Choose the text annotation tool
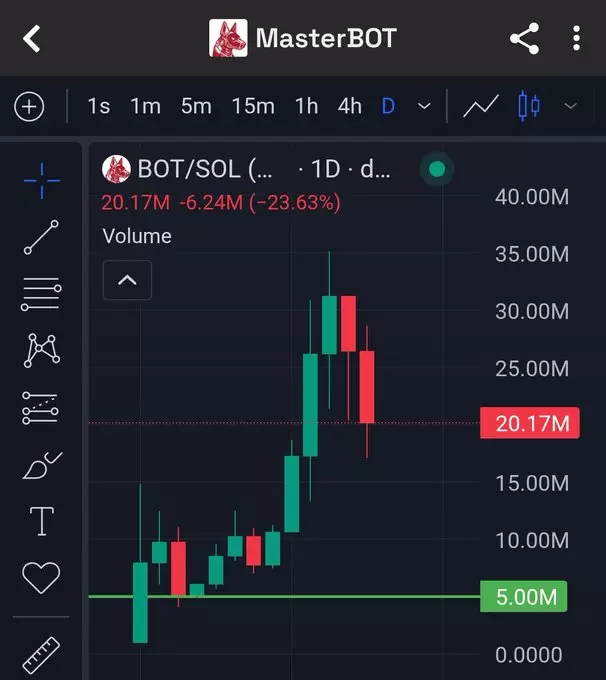The image size is (606, 680). coord(41,521)
